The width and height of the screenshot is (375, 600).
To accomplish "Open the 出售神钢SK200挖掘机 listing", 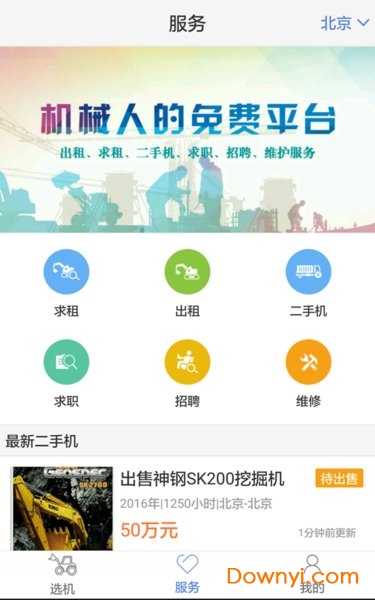I will pos(188,504).
